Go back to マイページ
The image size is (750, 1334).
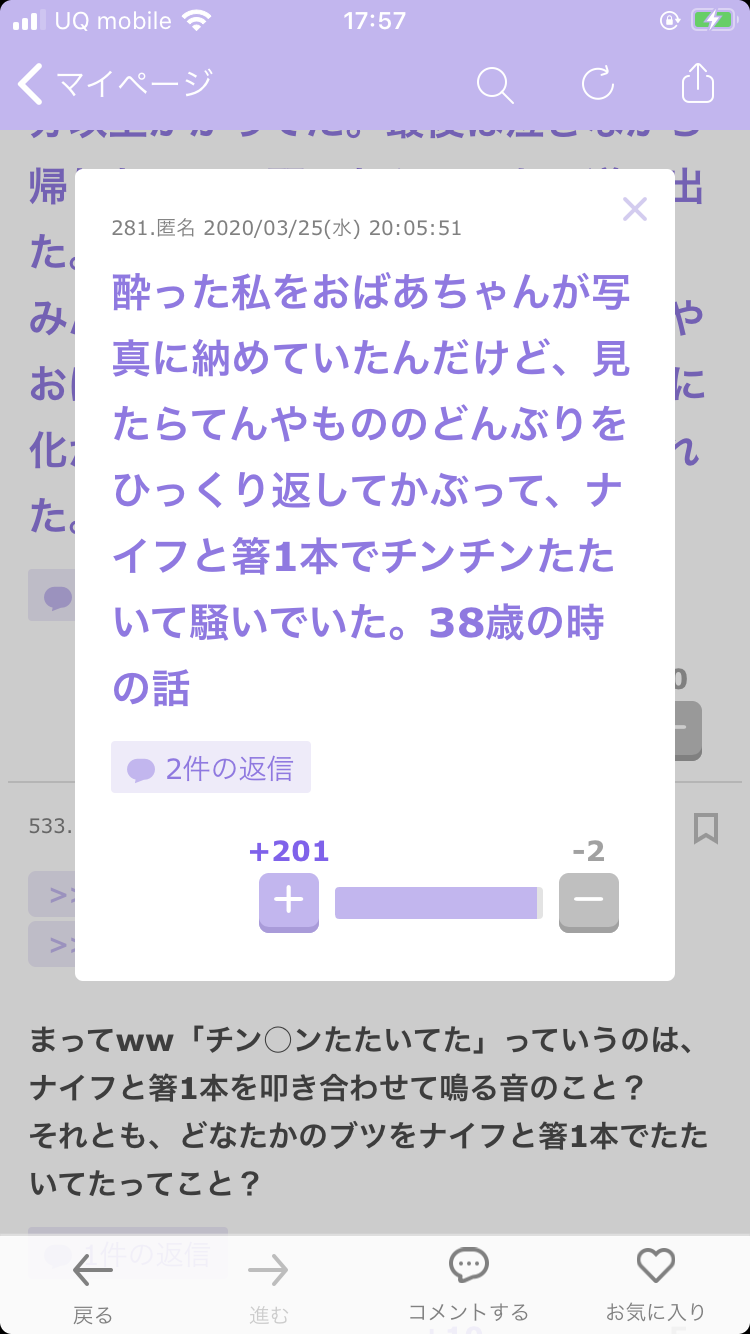click(x=115, y=84)
